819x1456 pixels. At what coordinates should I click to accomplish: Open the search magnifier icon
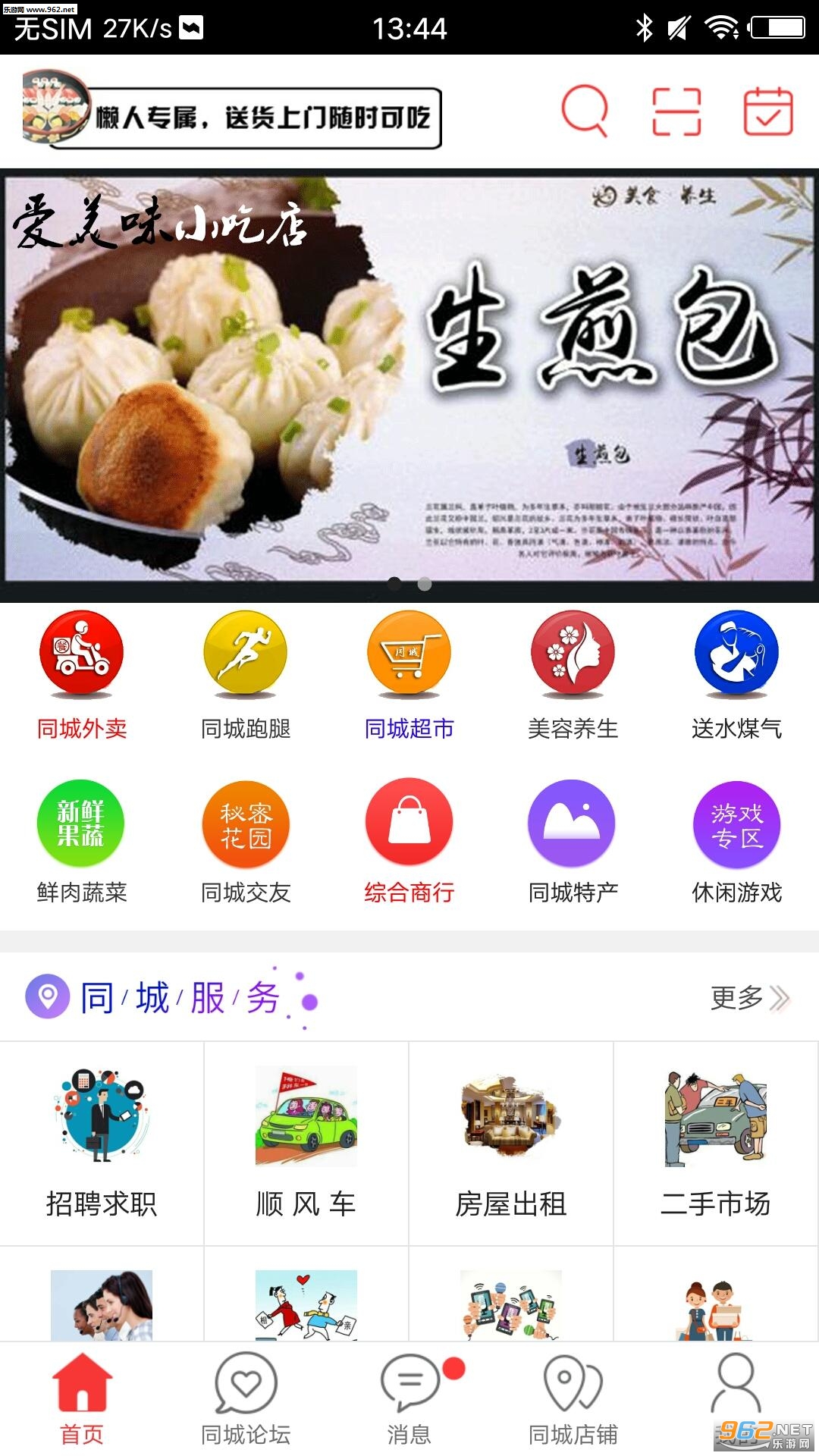point(584,111)
